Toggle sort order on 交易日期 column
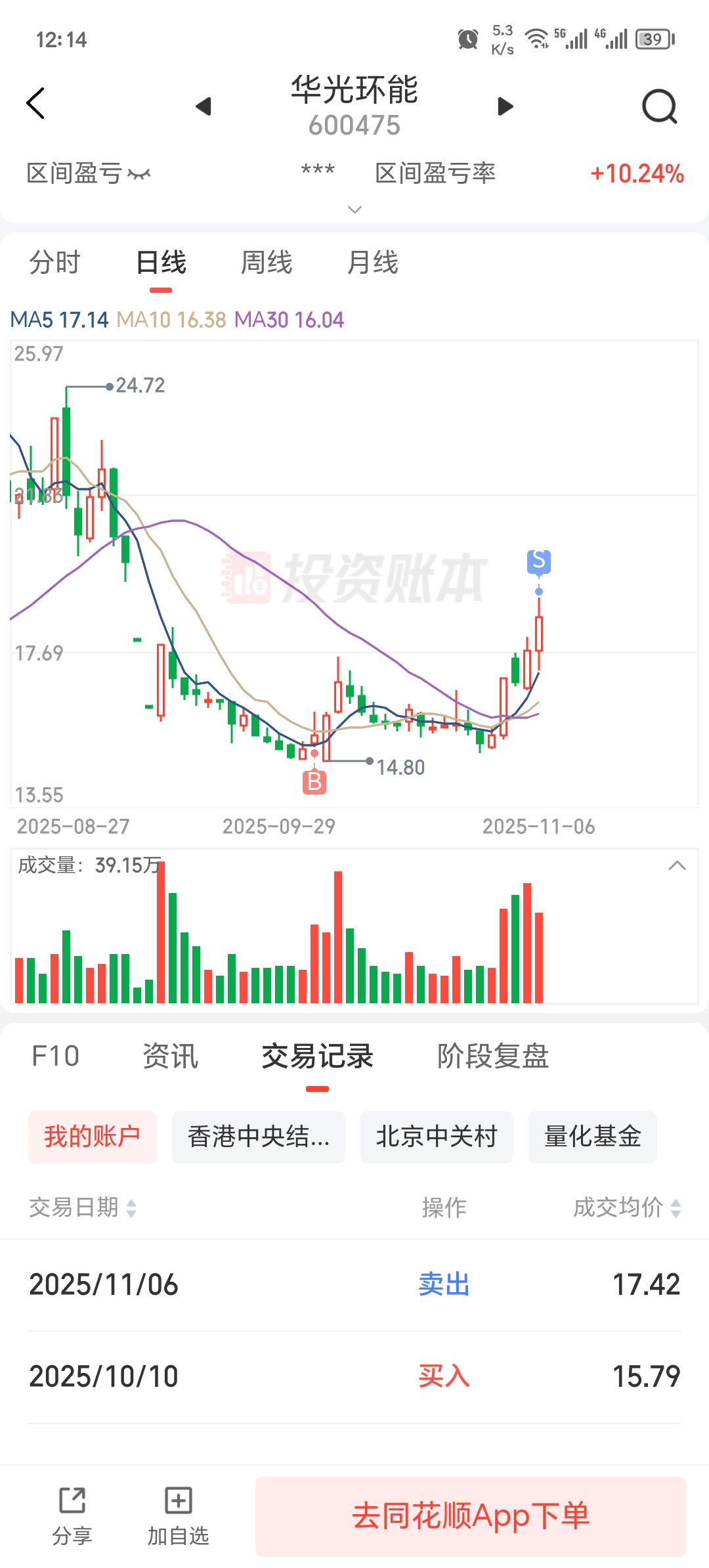The width and height of the screenshot is (709, 1568). tap(131, 1208)
